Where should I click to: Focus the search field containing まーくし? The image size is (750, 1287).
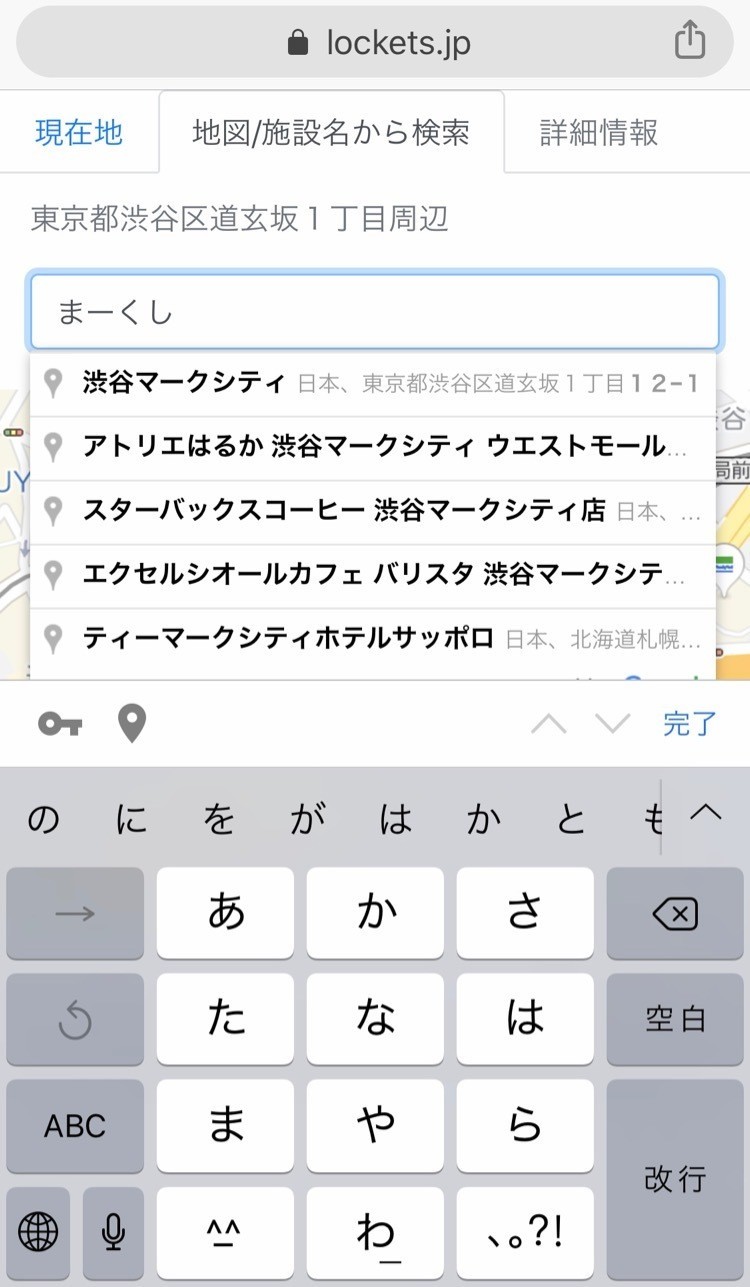[375, 312]
